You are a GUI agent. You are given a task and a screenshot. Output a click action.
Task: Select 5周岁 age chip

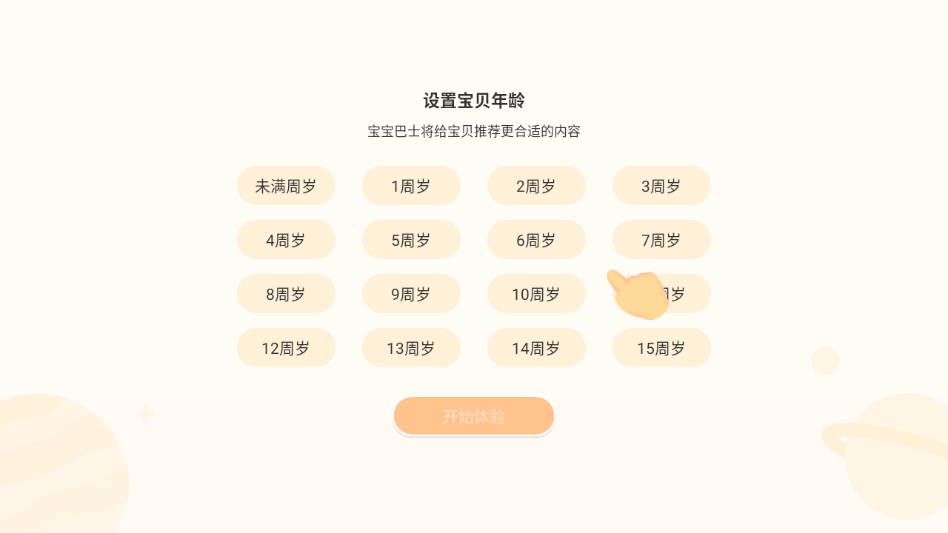coord(411,240)
